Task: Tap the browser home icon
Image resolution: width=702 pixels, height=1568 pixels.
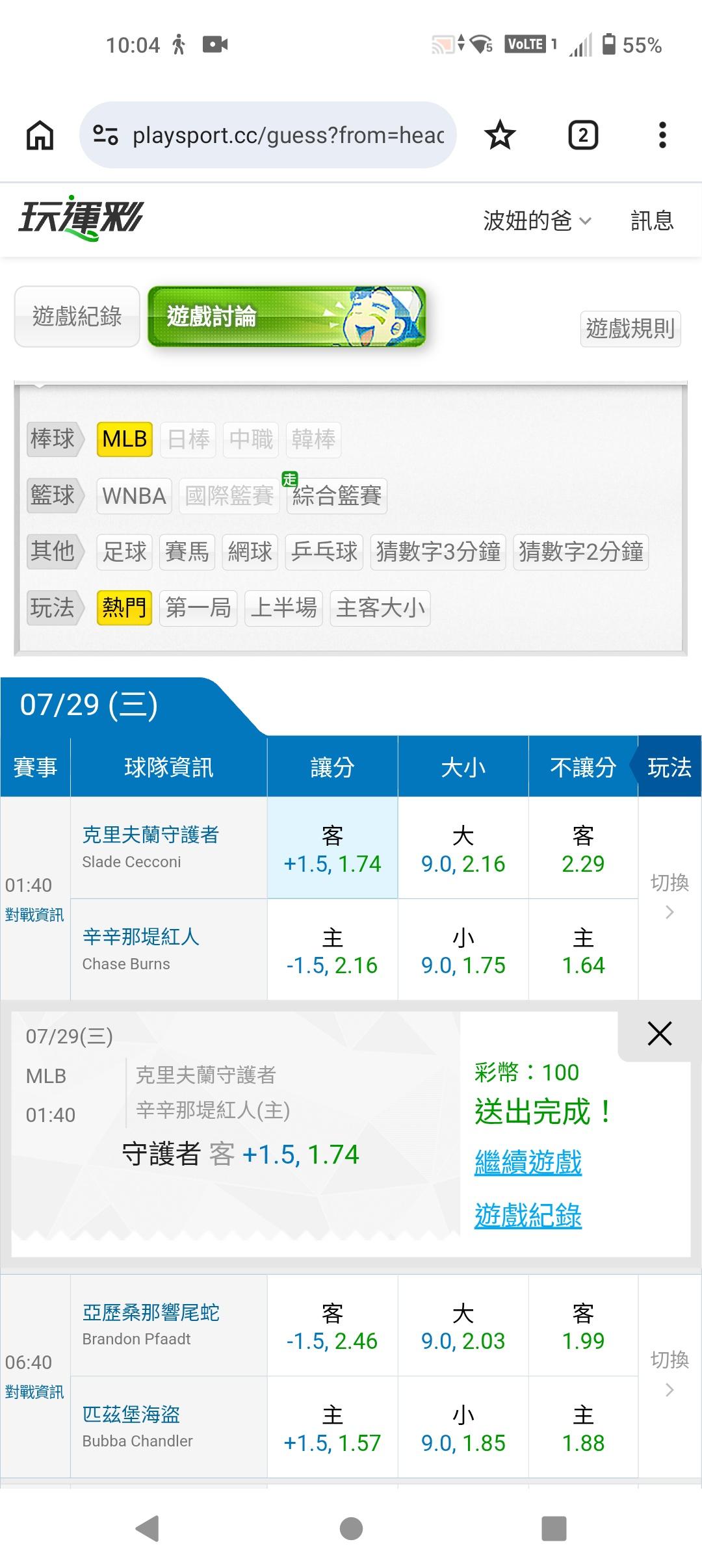Action: click(40, 135)
